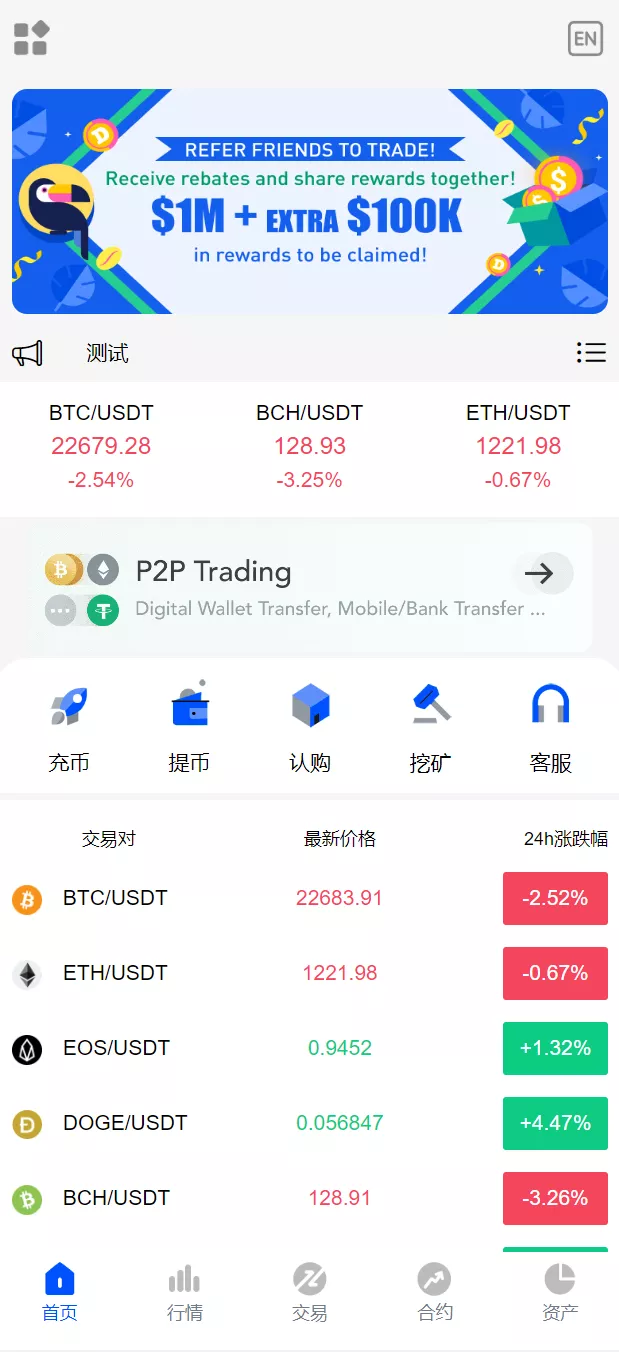Screen dimensions: 619x1352
Task: Switch to the 行情 markets tab
Action: (185, 1292)
